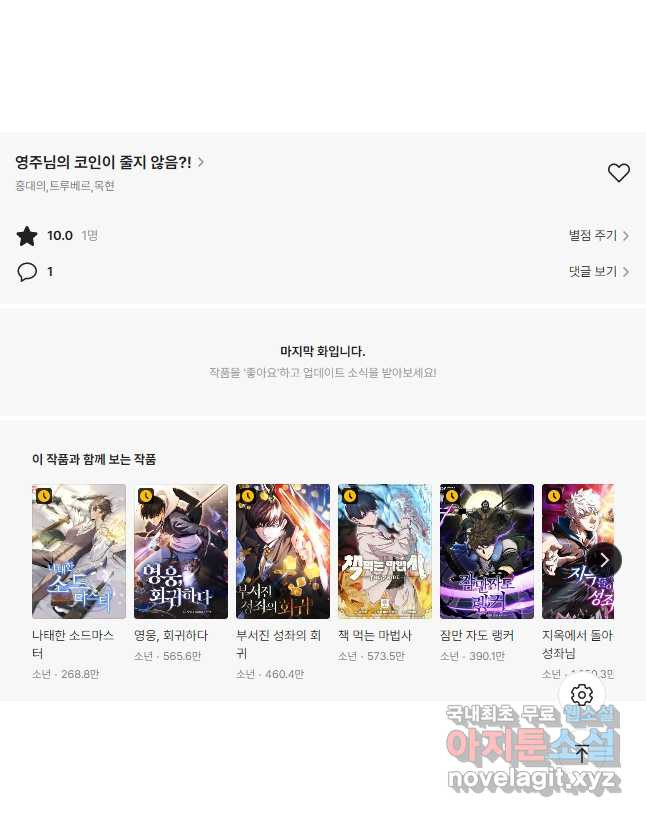Open 잠만 자도 랭커 card

coord(487,552)
